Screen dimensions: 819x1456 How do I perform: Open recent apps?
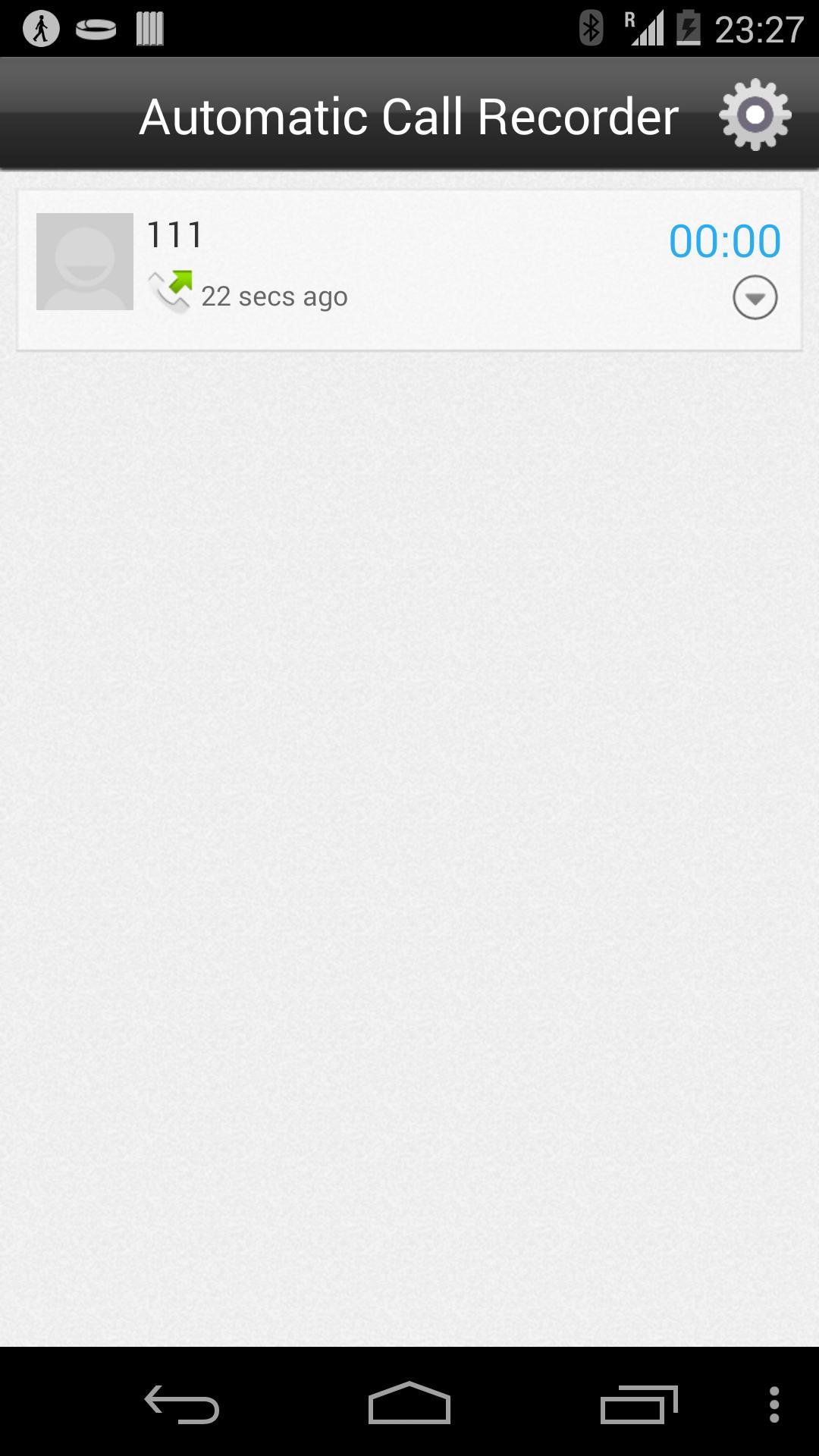[x=639, y=1404]
